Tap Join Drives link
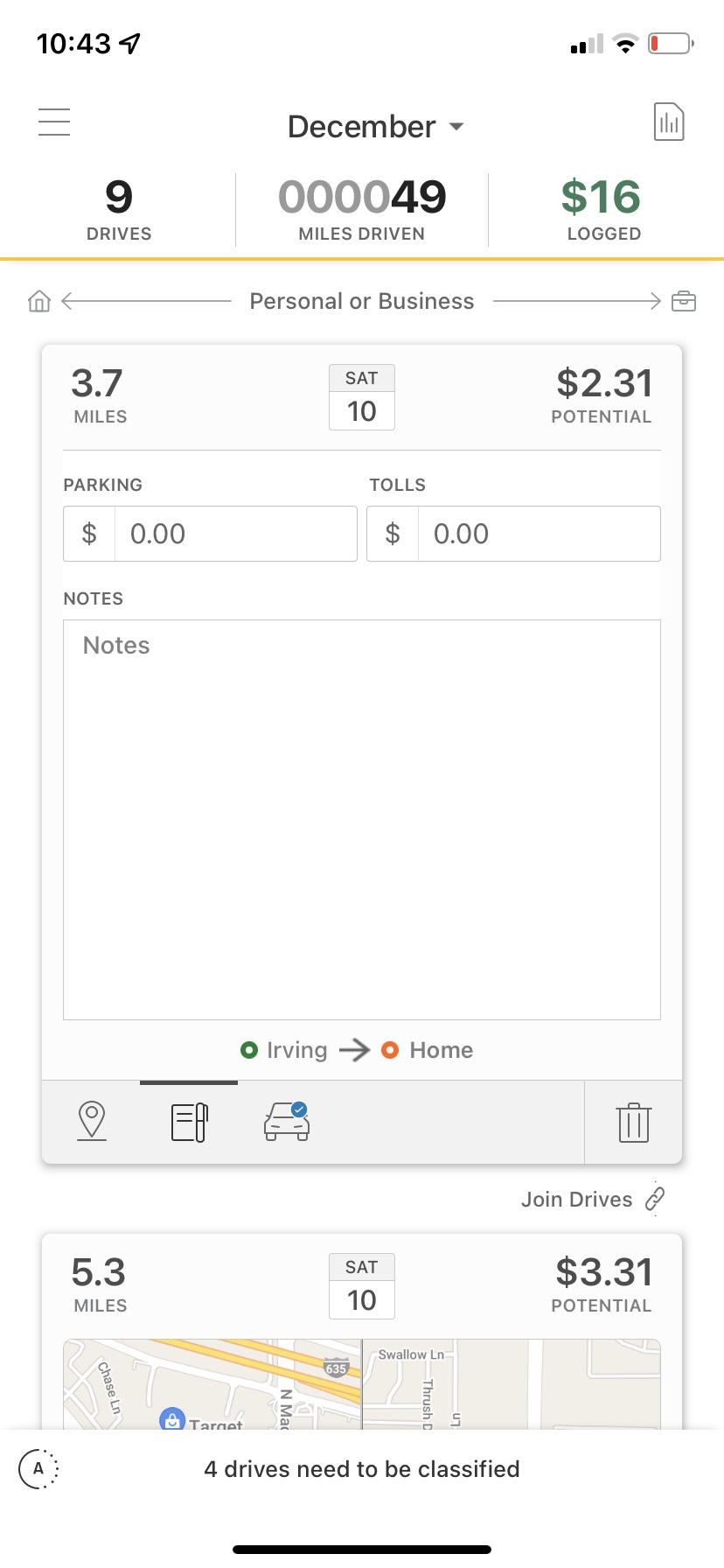The image size is (724, 1568). 593,1199
